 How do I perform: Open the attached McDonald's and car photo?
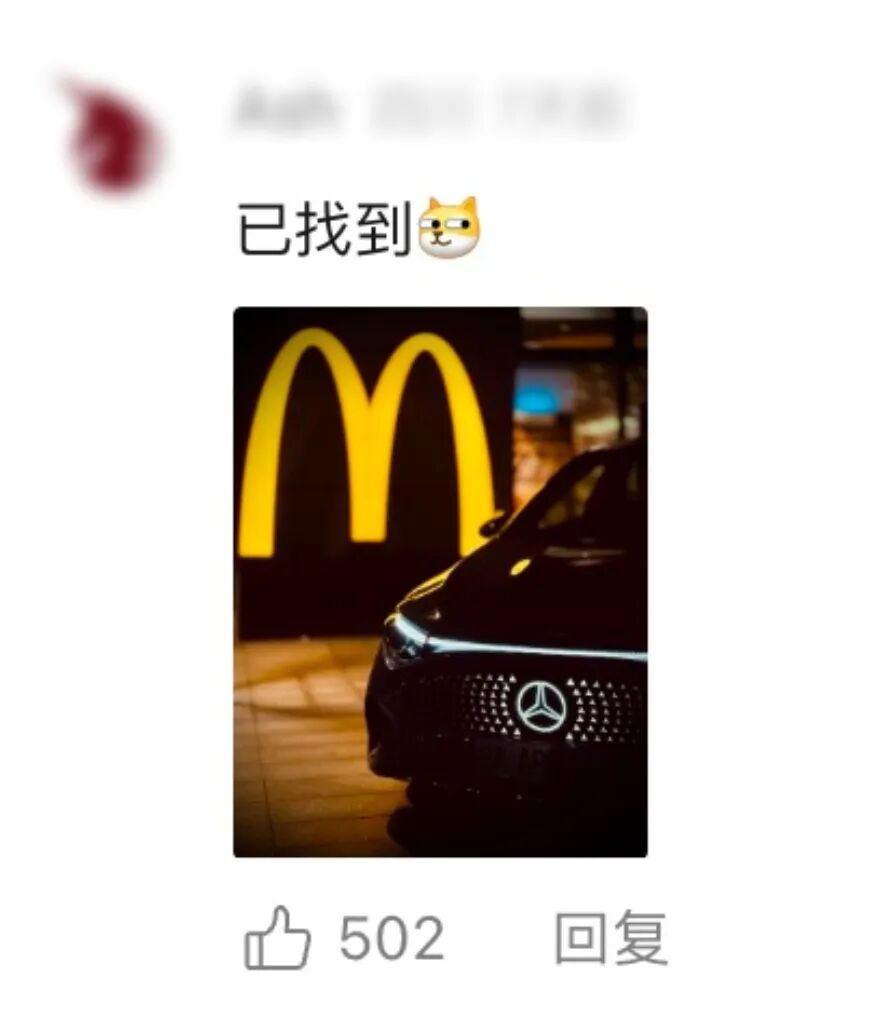coord(440,581)
